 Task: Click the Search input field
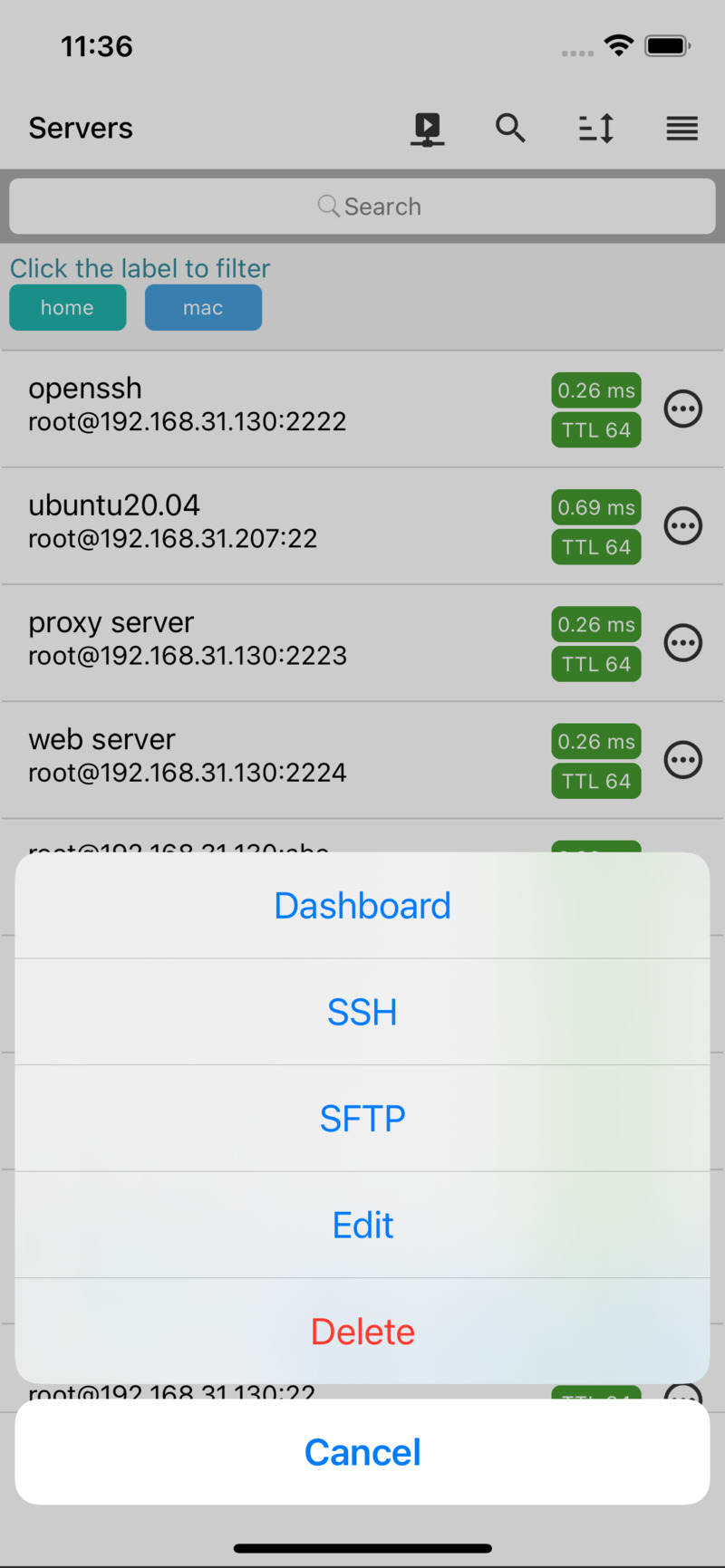point(362,206)
